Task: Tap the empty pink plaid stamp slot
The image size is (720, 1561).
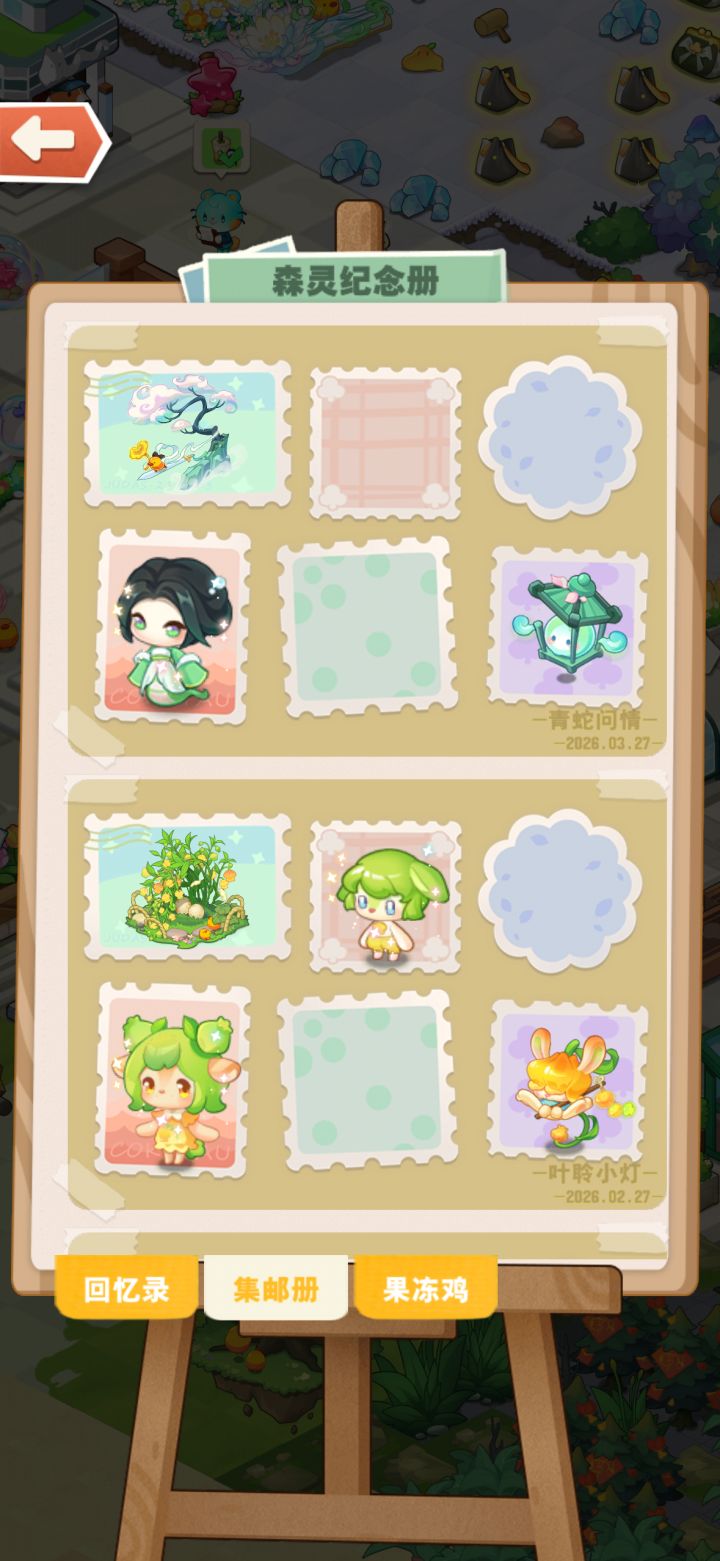Action: pos(383,440)
